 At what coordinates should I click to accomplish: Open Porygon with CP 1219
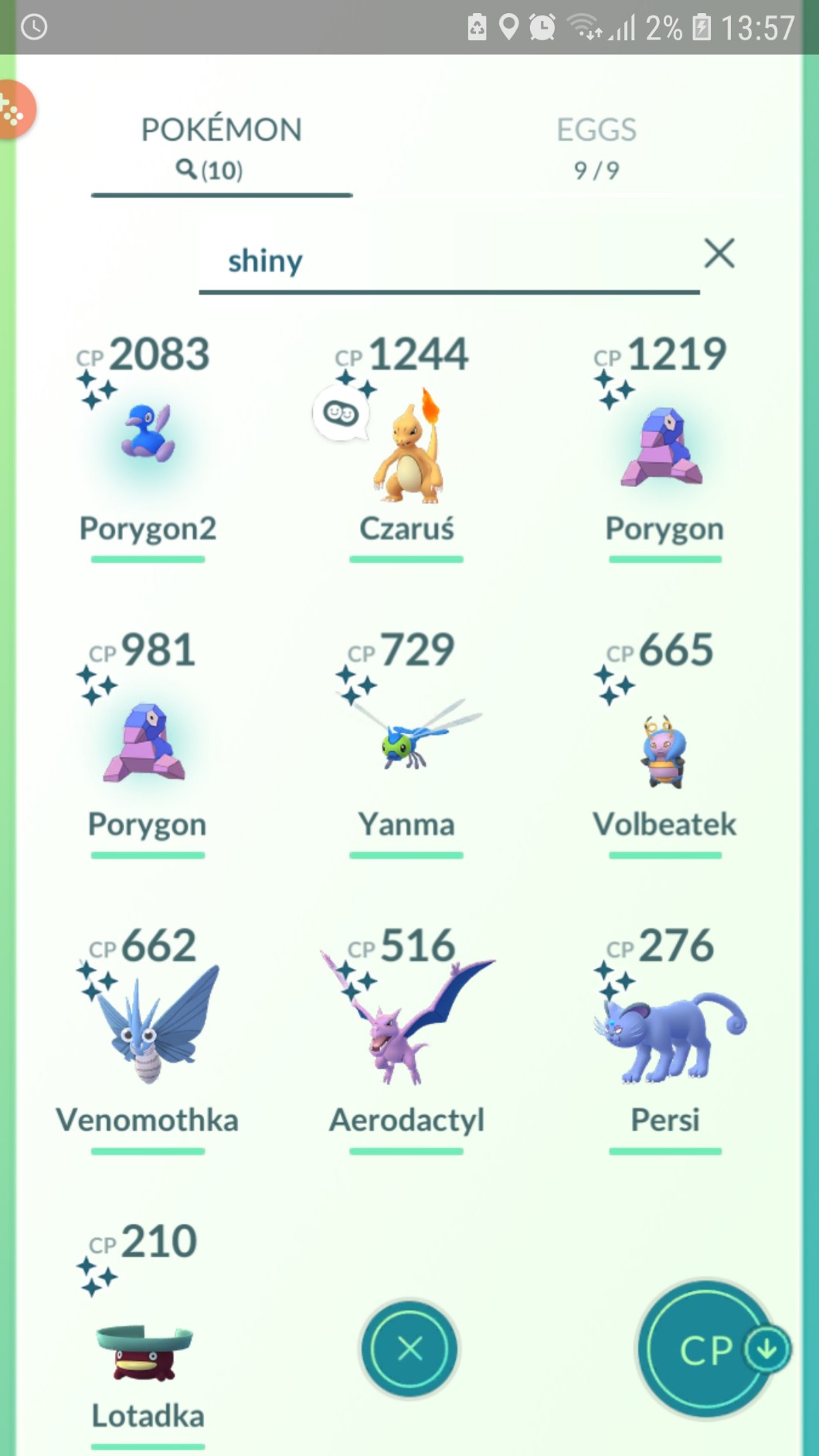coord(664,444)
